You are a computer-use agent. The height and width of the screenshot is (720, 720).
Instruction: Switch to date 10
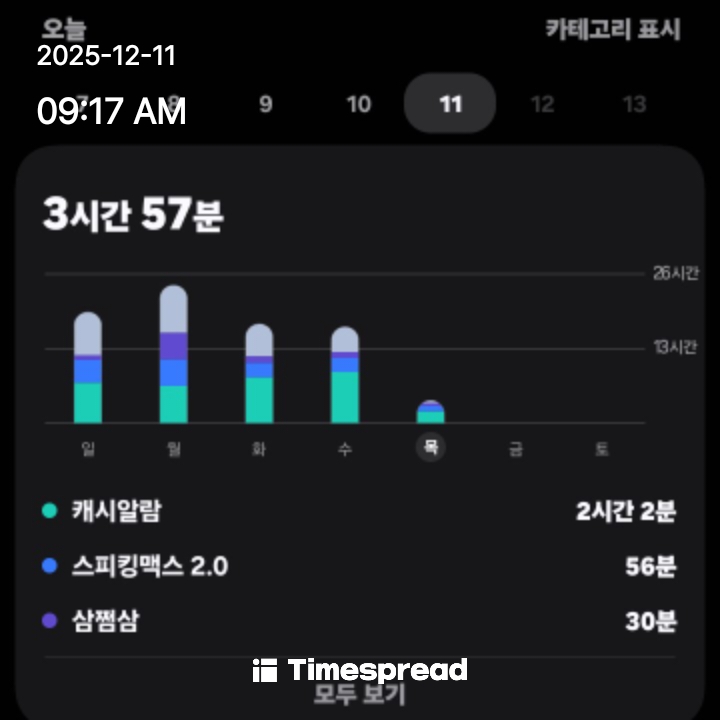point(358,104)
